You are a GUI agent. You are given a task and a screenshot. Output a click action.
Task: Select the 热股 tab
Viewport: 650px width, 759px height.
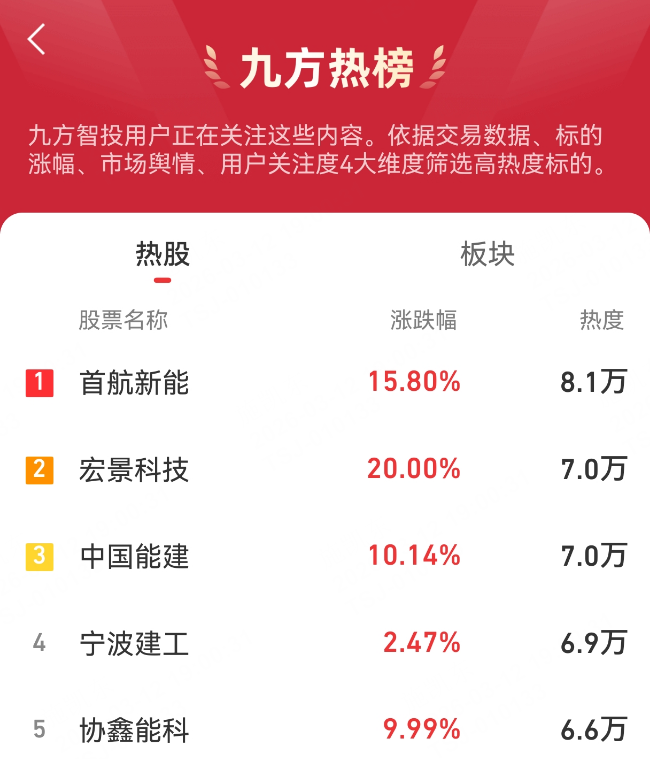(x=162, y=254)
